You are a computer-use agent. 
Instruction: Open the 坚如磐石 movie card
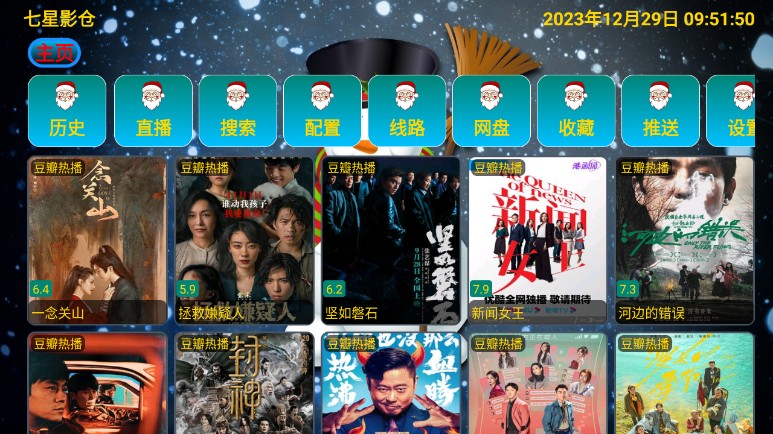coord(391,240)
